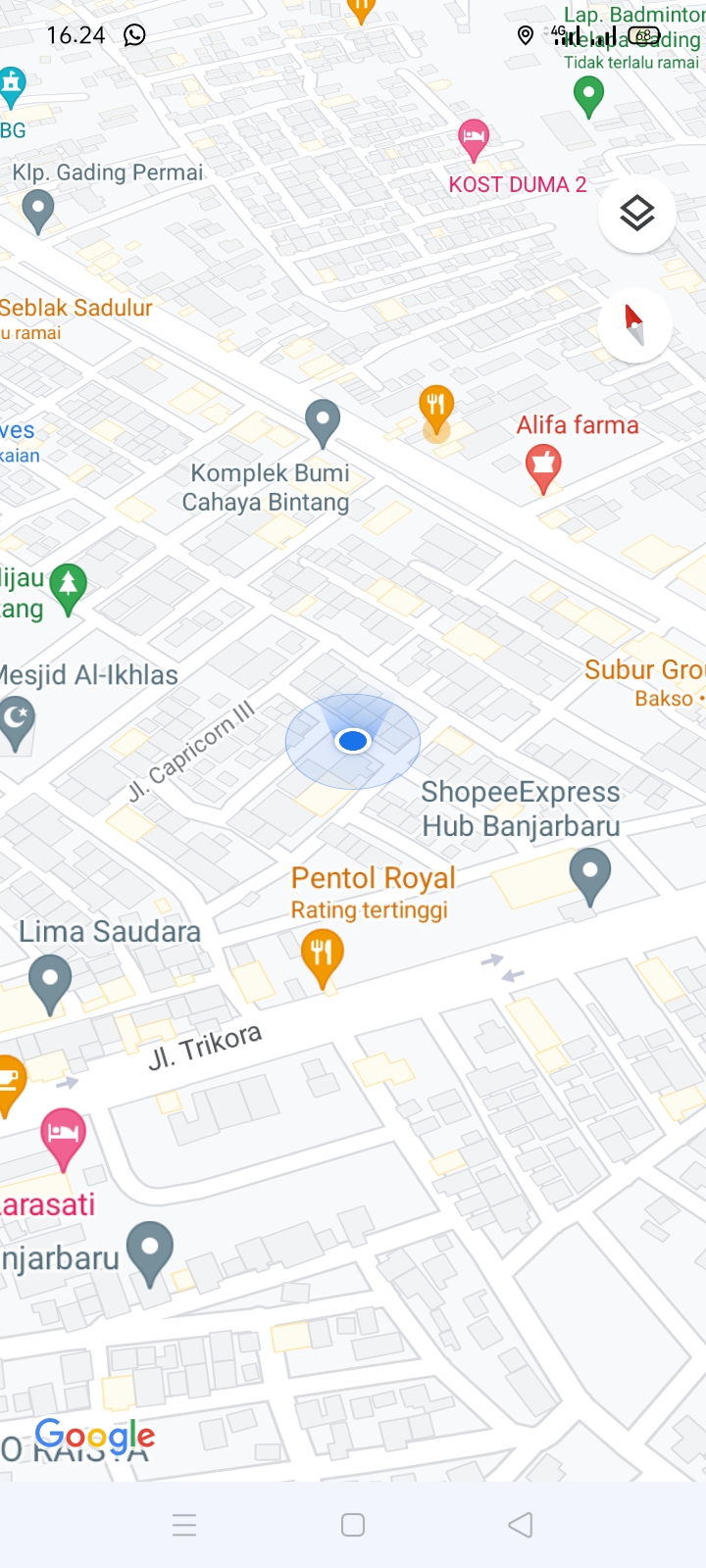Tap the compass to reset orientation
This screenshot has height=1568, width=706.
[x=635, y=324]
